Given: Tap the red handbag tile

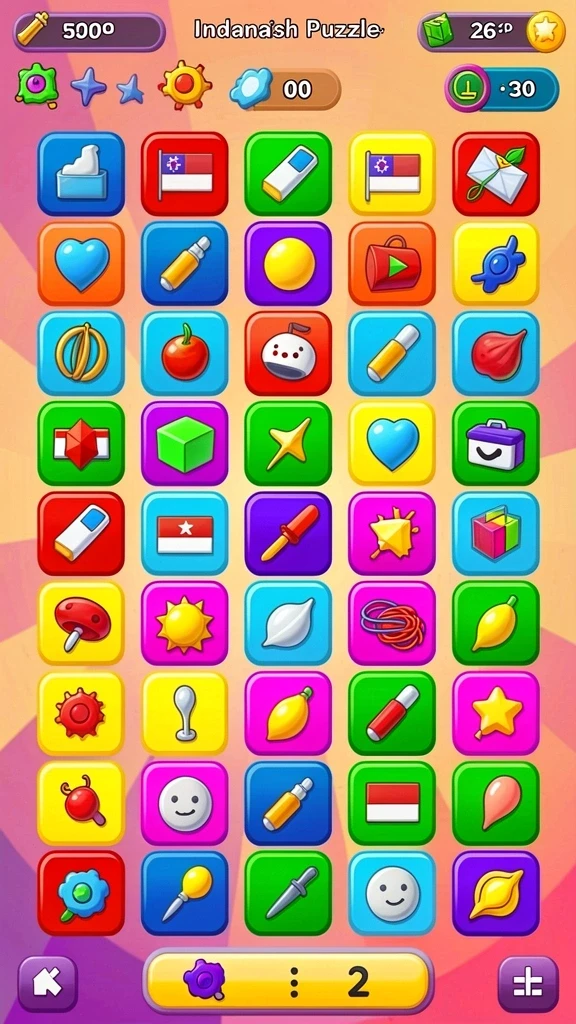Looking at the screenshot, I should tap(392, 263).
